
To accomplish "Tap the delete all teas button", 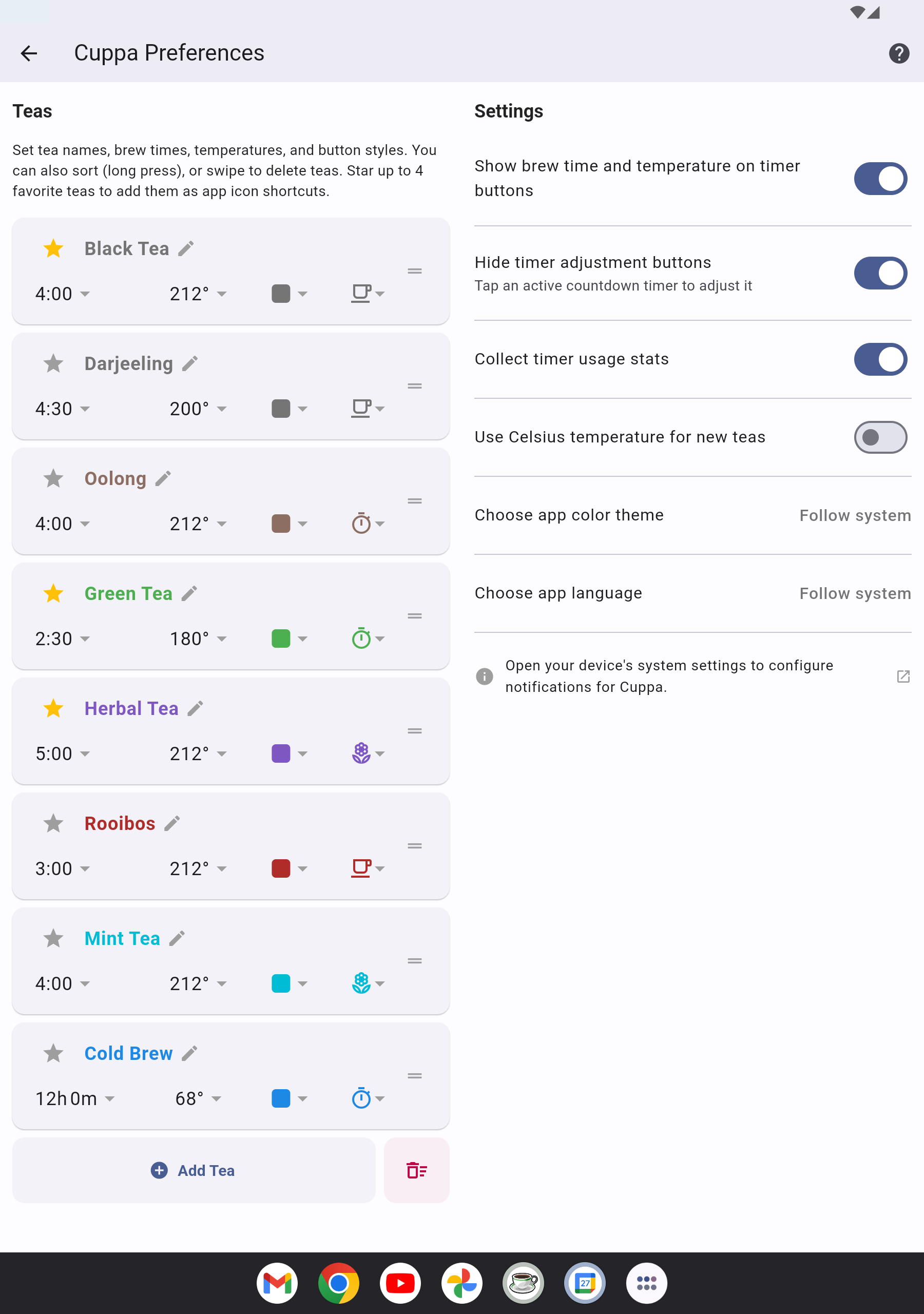I will 416,1170.
